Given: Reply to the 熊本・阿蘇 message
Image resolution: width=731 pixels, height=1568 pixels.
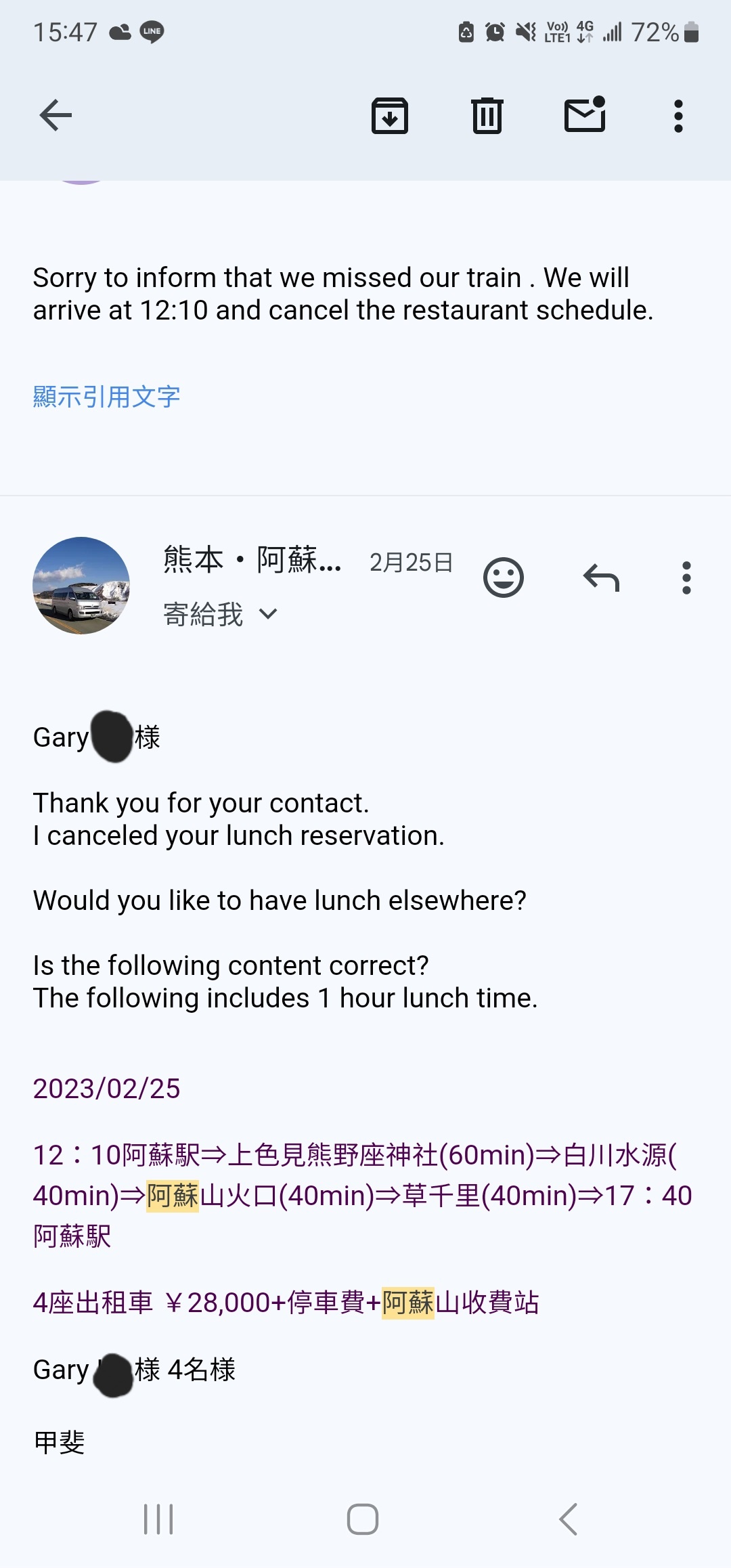Looking at the screenshot, I should click(601, 578).
